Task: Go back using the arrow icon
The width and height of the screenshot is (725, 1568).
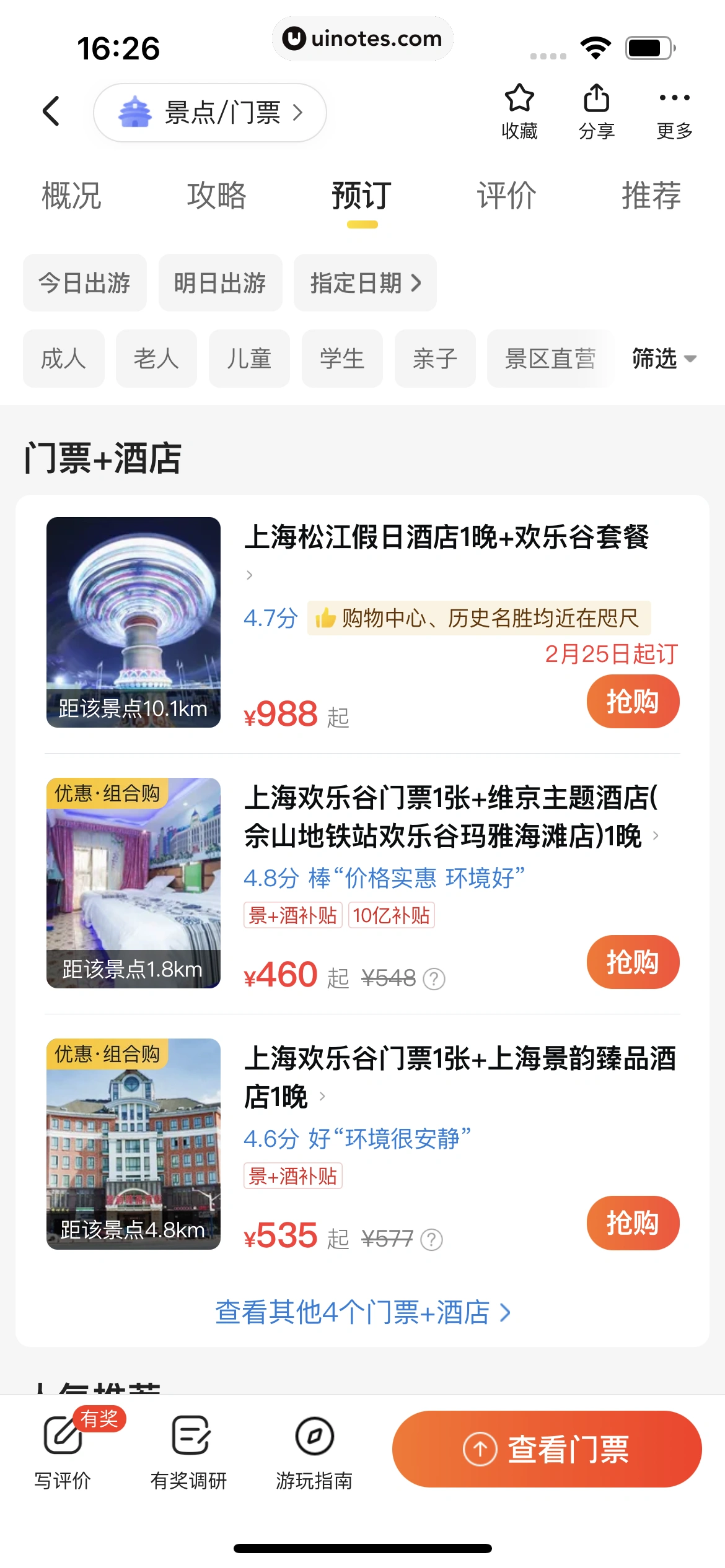Action: coord(51,111)
